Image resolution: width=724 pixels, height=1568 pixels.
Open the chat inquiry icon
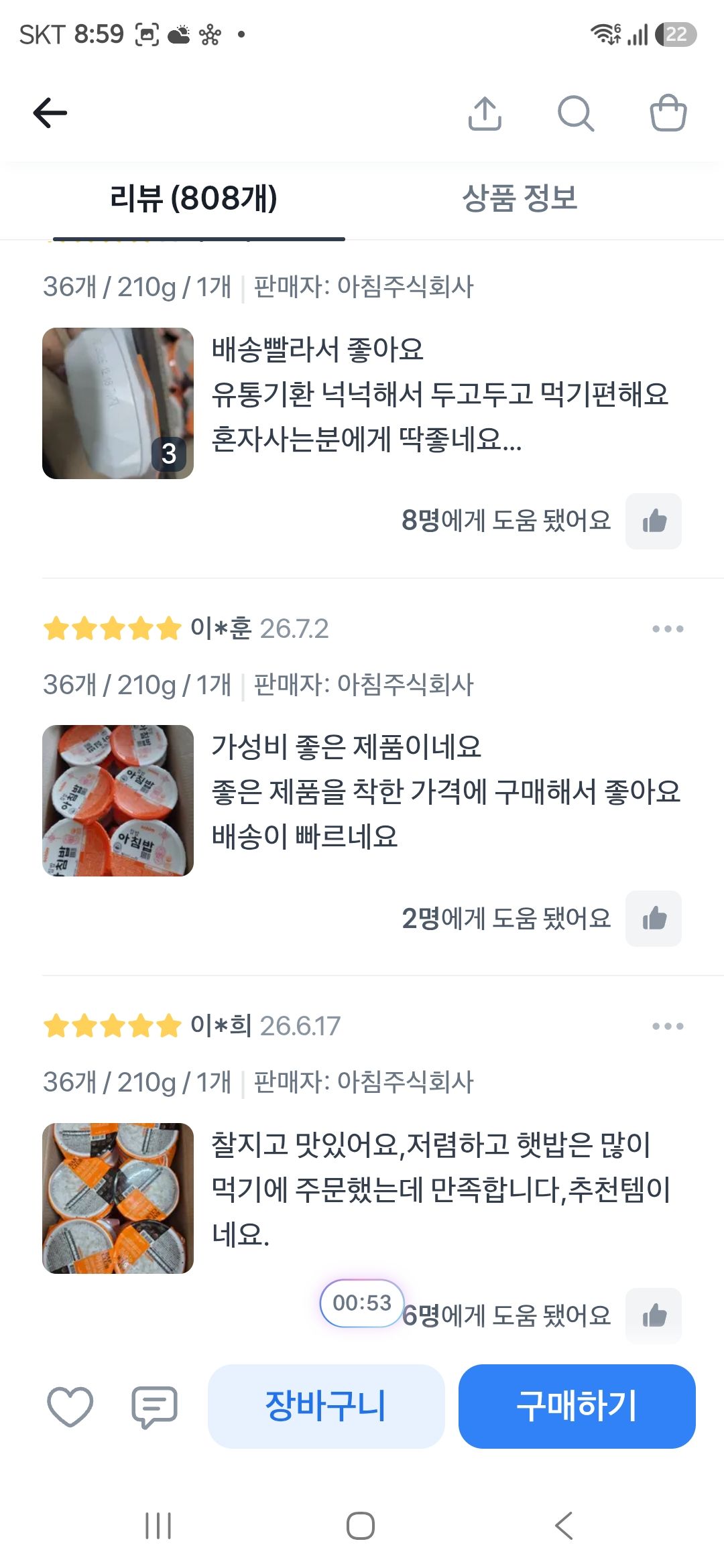[x=155, y=1407]
